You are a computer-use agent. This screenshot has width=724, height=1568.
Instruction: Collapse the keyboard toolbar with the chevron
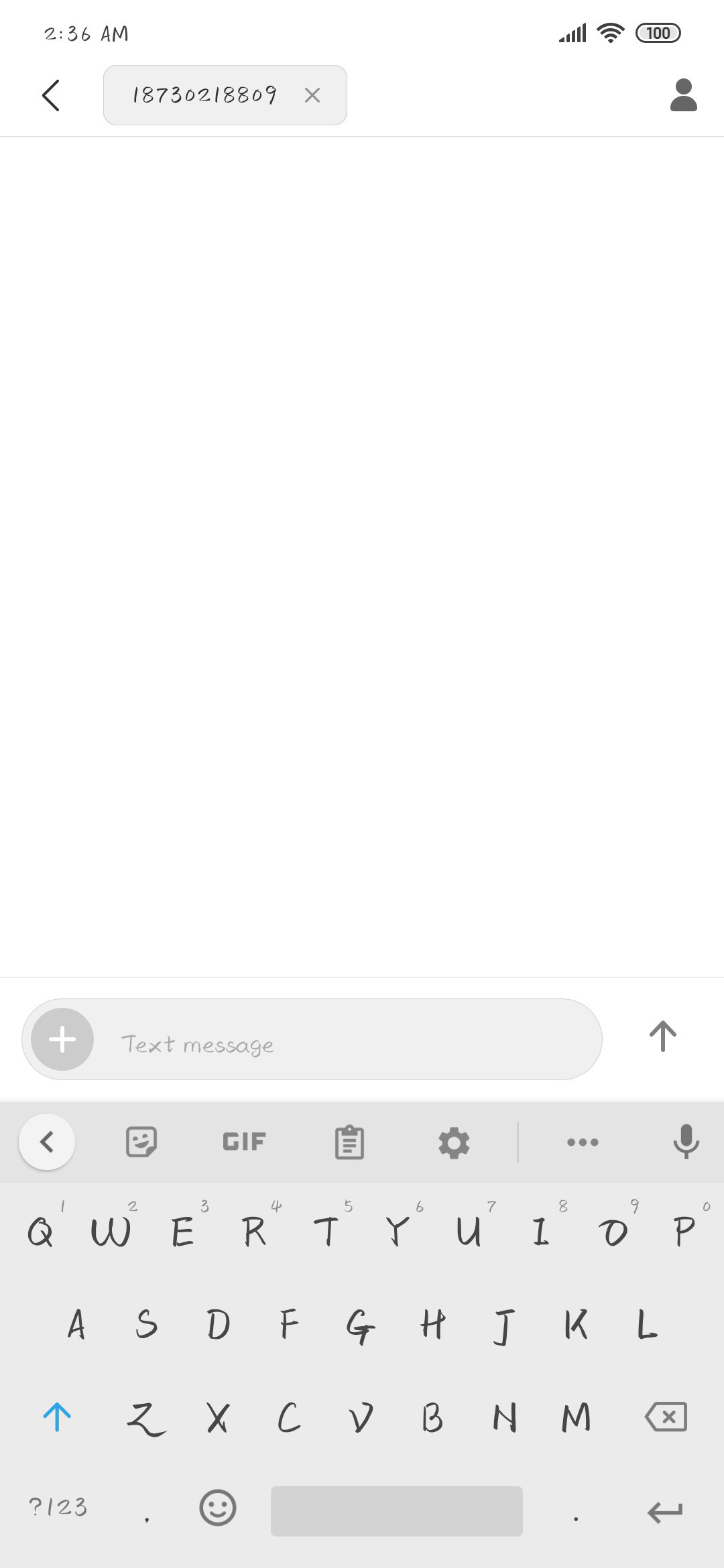[x=47, y=1142]
